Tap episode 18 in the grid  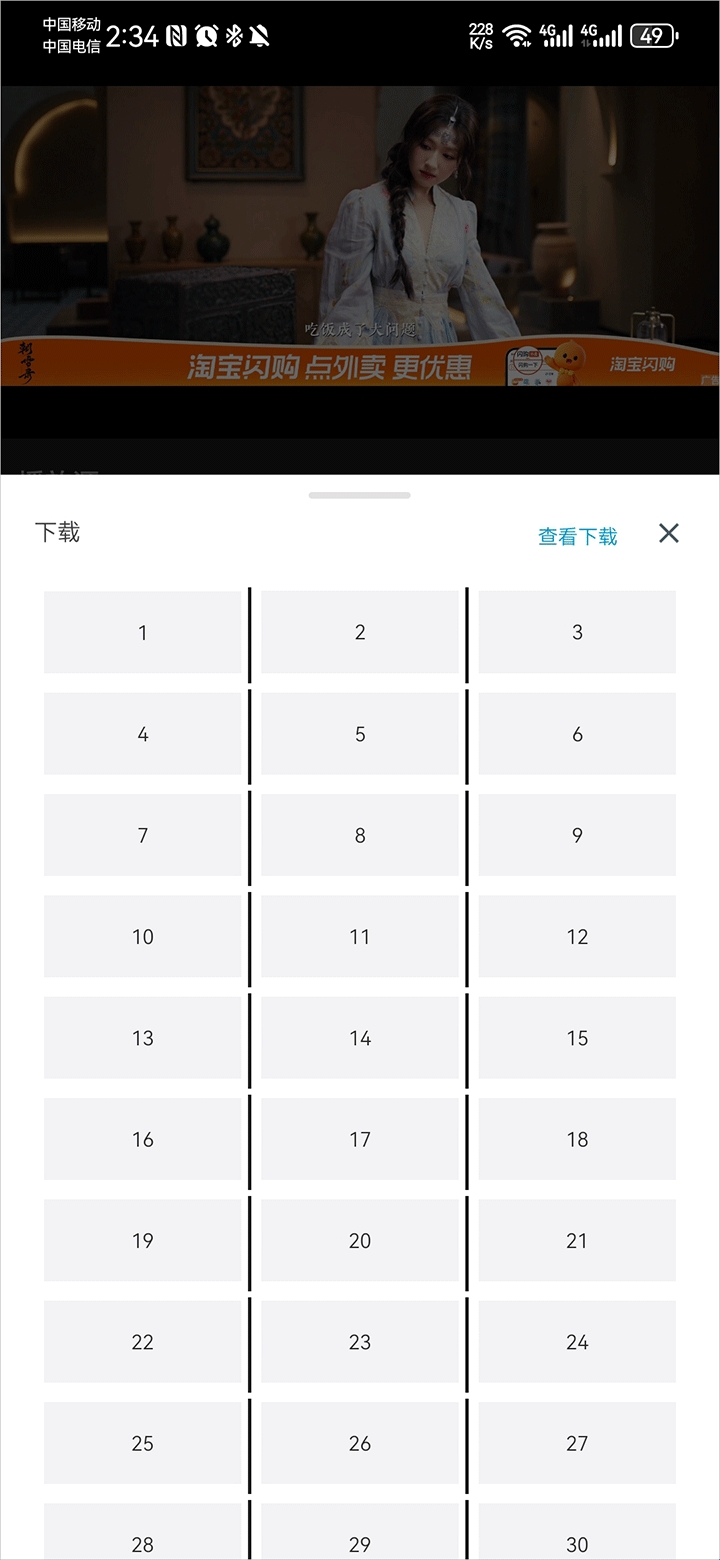pyautogui.click(x=577, y=1139)
